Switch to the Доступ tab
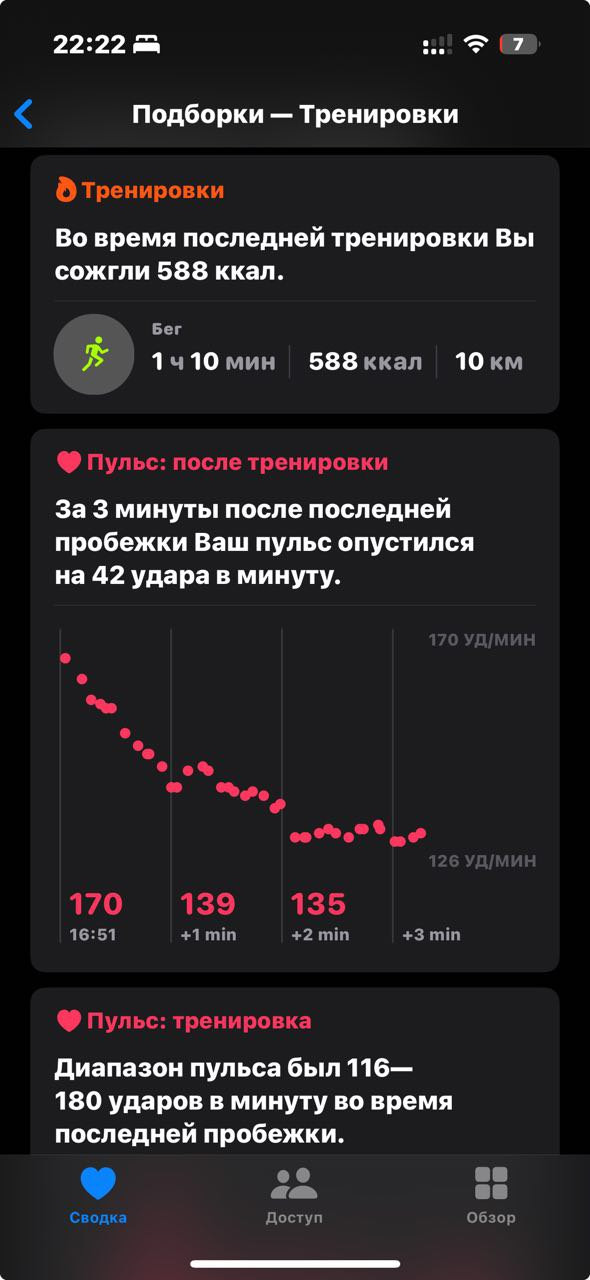 pyautogui.click(x=294, y=1196)
